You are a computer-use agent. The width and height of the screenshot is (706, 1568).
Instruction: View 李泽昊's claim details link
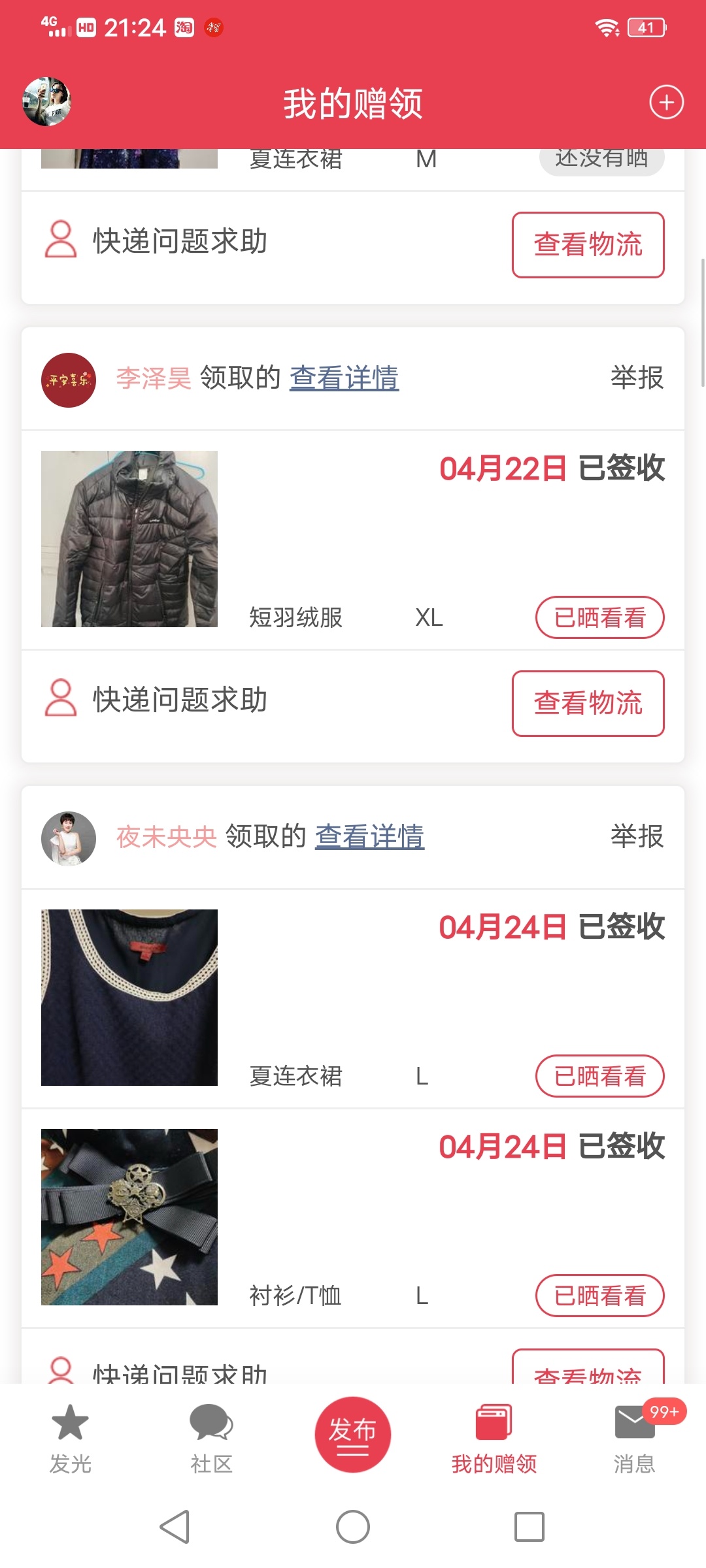click(344, 378)
